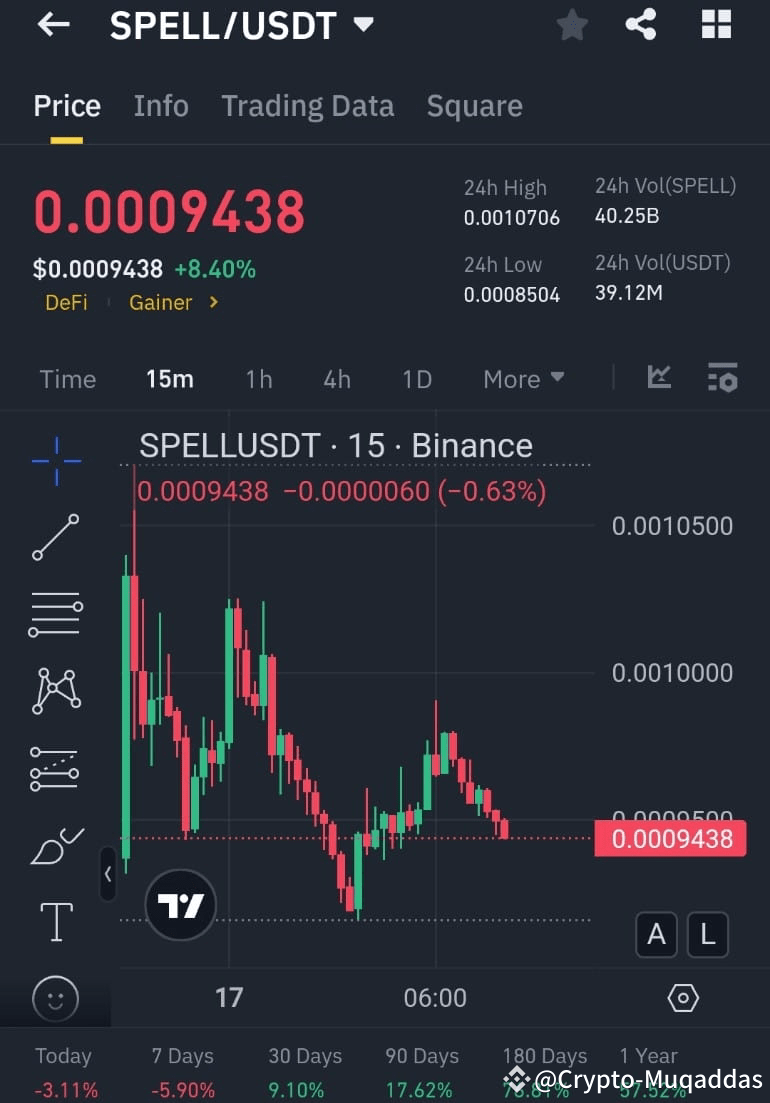Viewport: 770px width, 1103px height.
Task: Select the XABCD pattern tool
Action: (x=56, y=690)
